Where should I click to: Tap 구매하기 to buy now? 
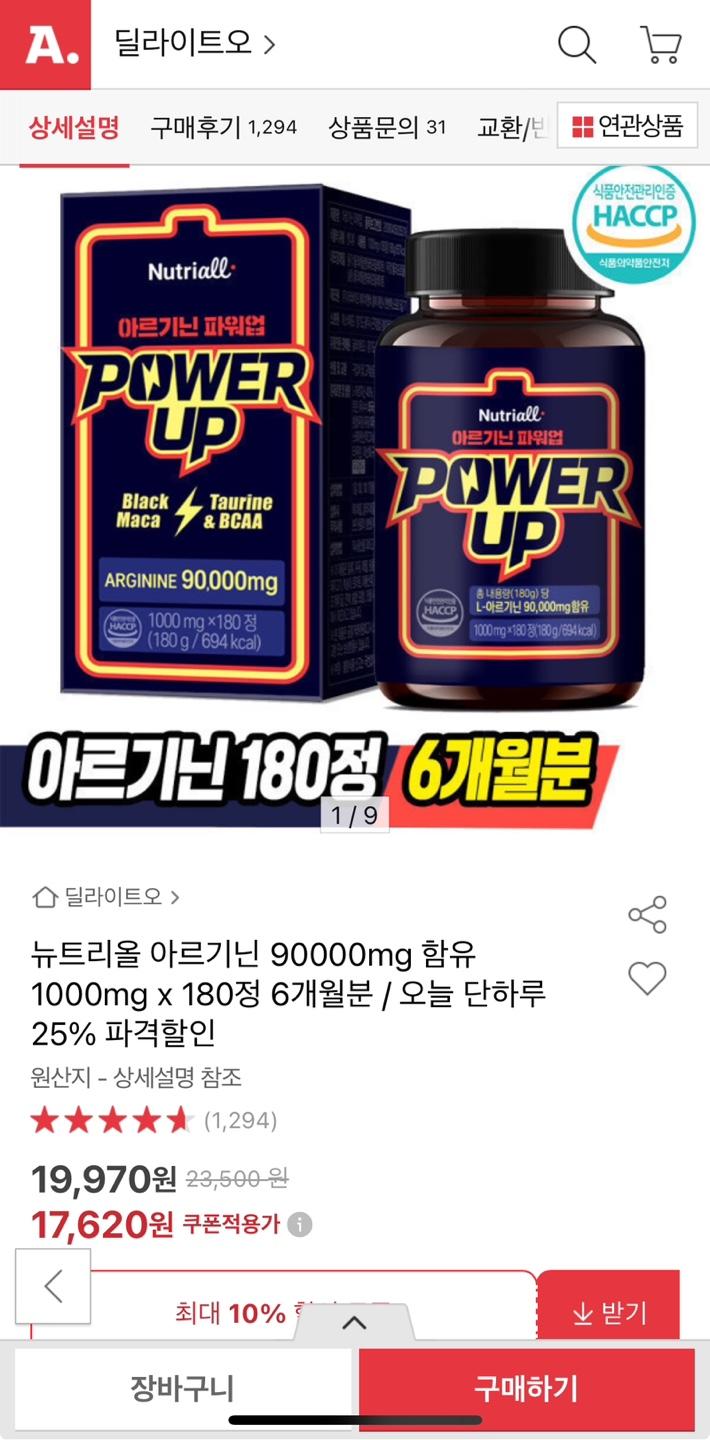pyautogui.click(x=526, y=1388)
